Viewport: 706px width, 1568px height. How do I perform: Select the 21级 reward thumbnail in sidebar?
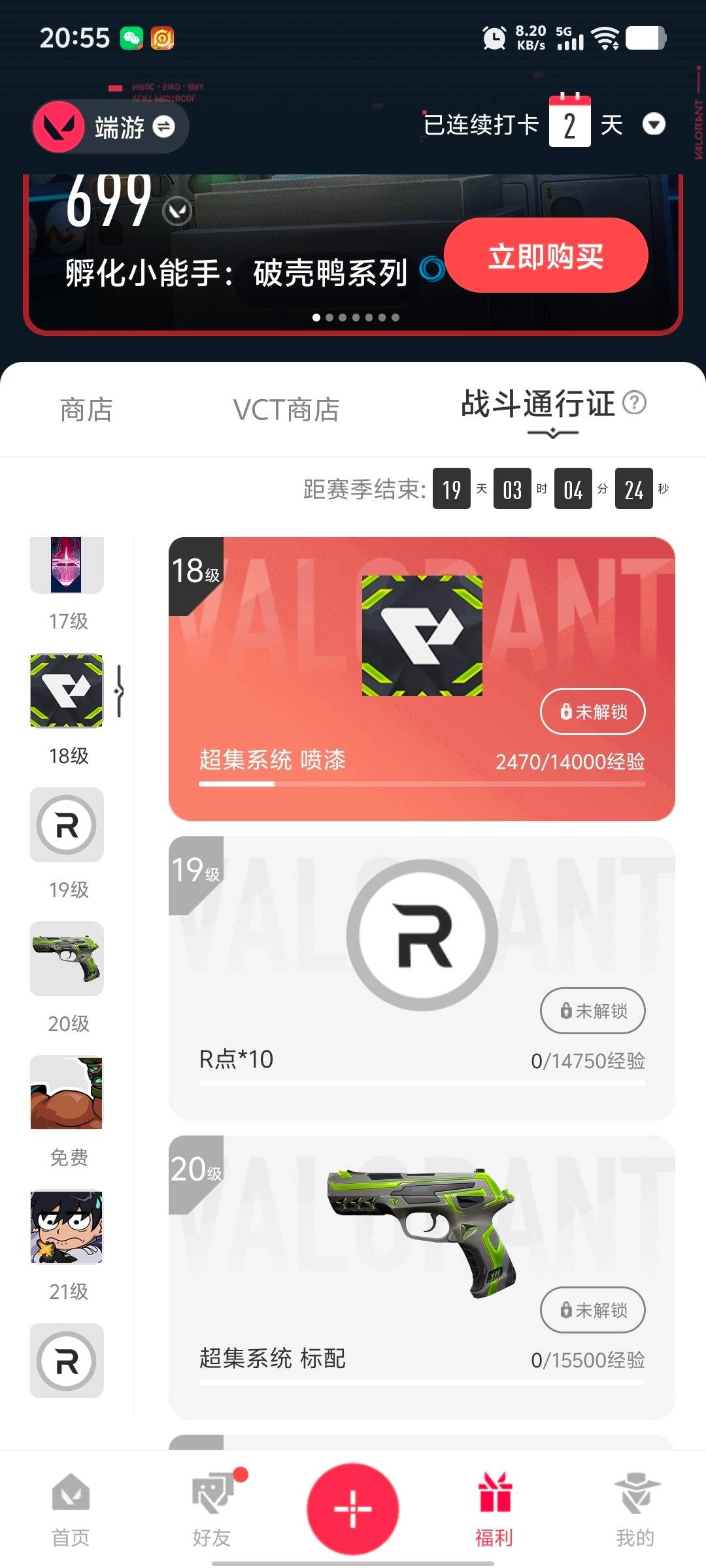[66, 1227]
